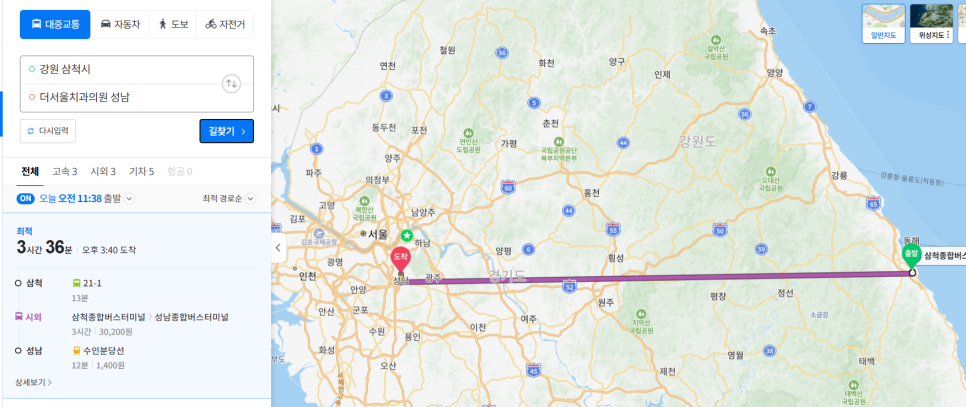Change the 오늘 오전 11:38 departure time
The width and height of the screenshot is (966, 407).
pos(86,199)
